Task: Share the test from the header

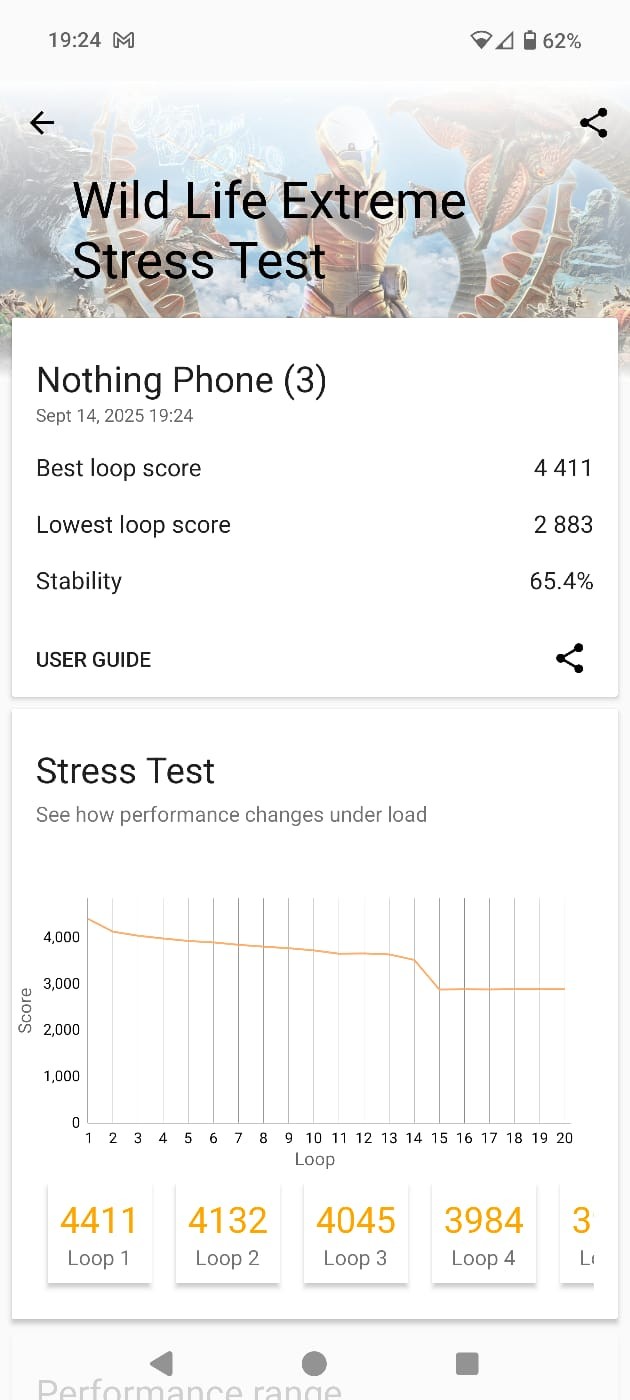Action: click(593, 123)
